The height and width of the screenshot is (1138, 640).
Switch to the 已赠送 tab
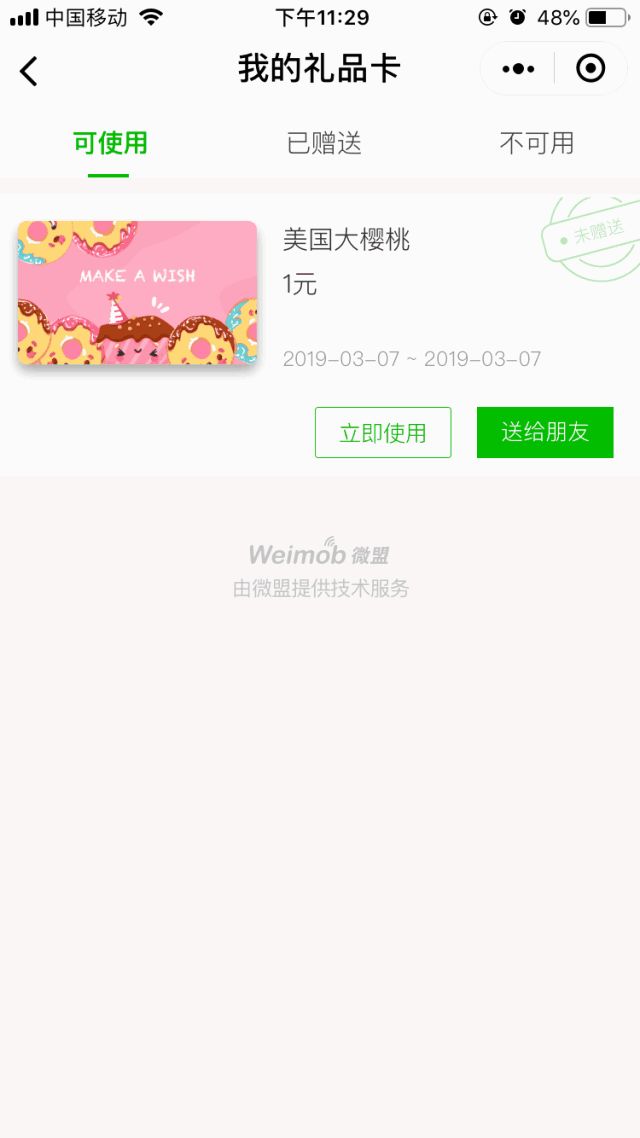point(324,144)
